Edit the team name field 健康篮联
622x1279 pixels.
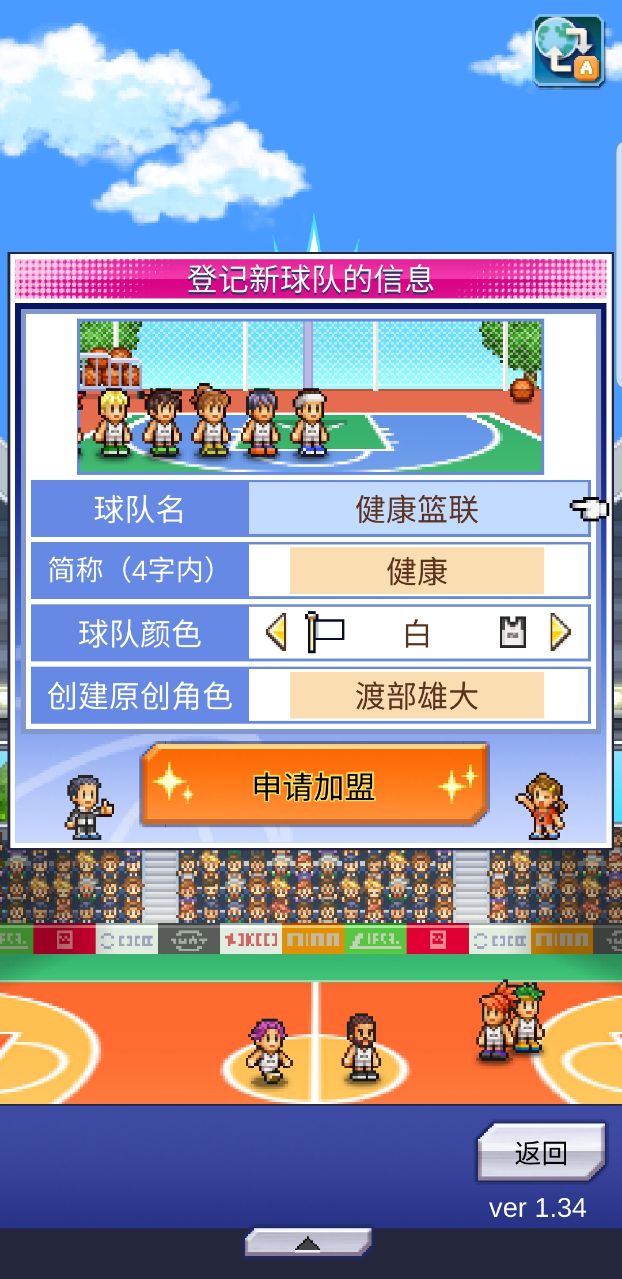pyautogui.click(x=417, y=509)
